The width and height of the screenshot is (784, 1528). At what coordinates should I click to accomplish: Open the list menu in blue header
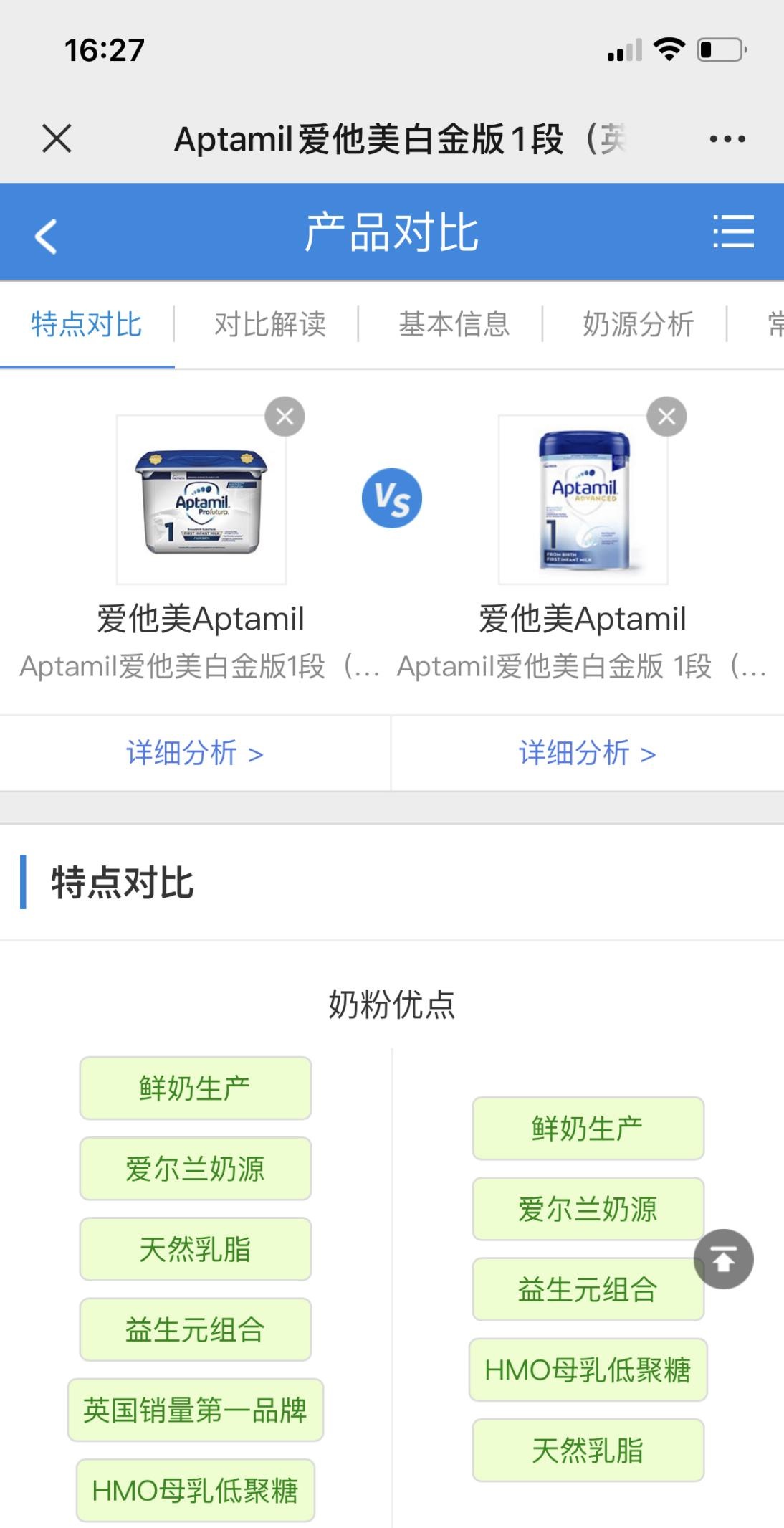pos(733,232)
